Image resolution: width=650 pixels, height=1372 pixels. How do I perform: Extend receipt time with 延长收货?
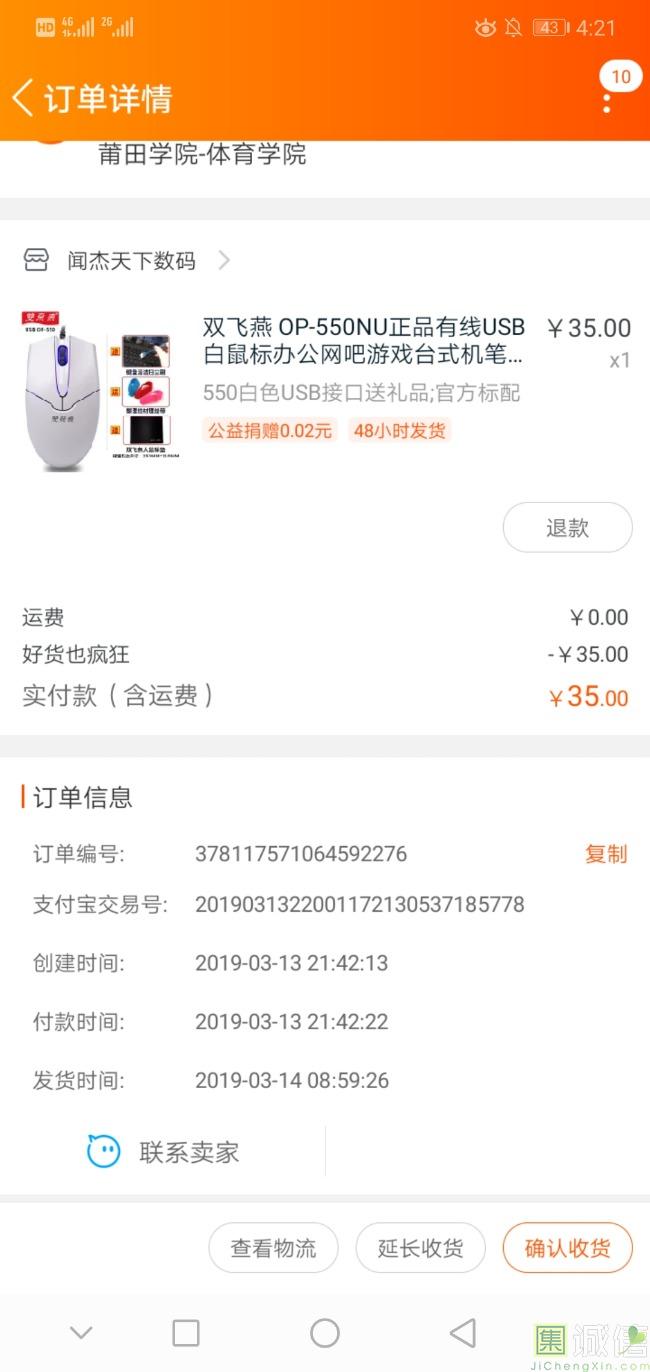point(420,1248)
